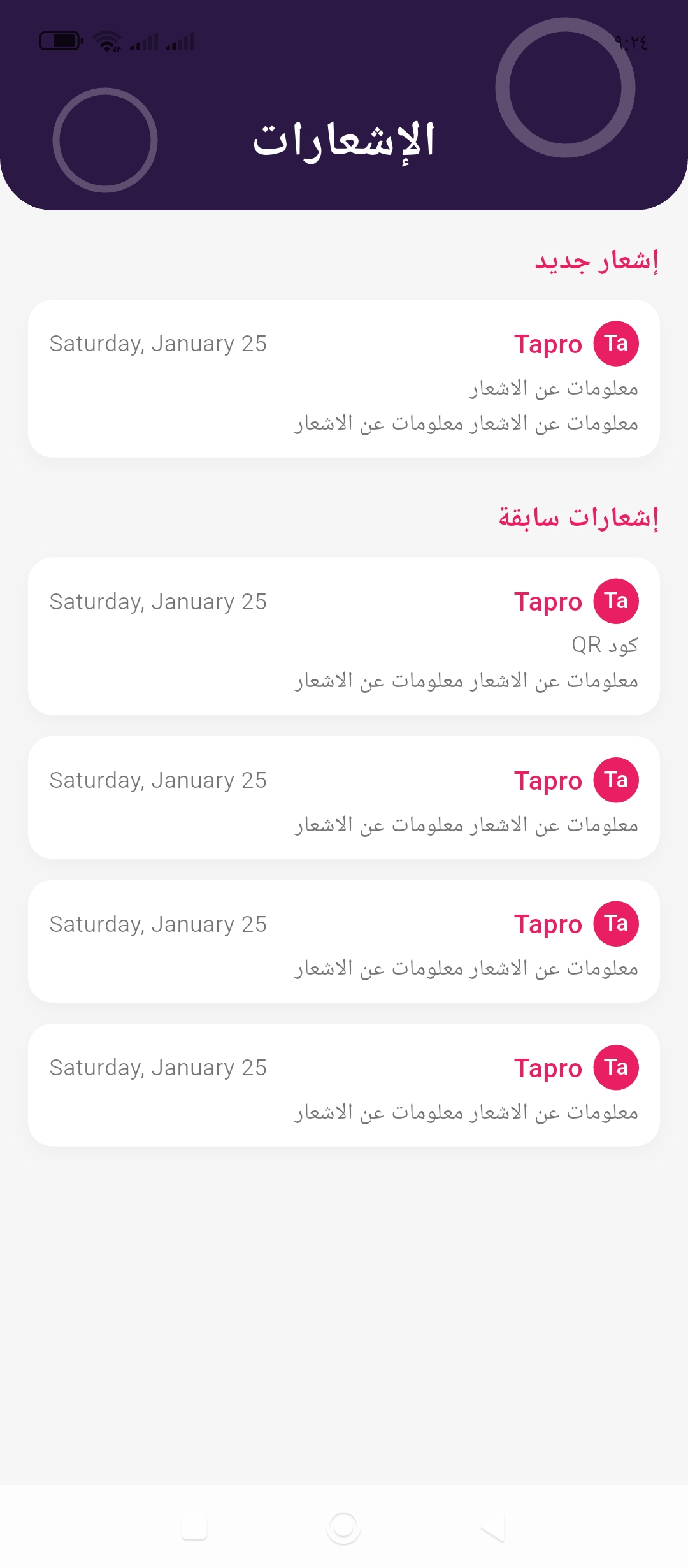
Task: Tap the system back triangle button
Action: [x=492, y=1528]
